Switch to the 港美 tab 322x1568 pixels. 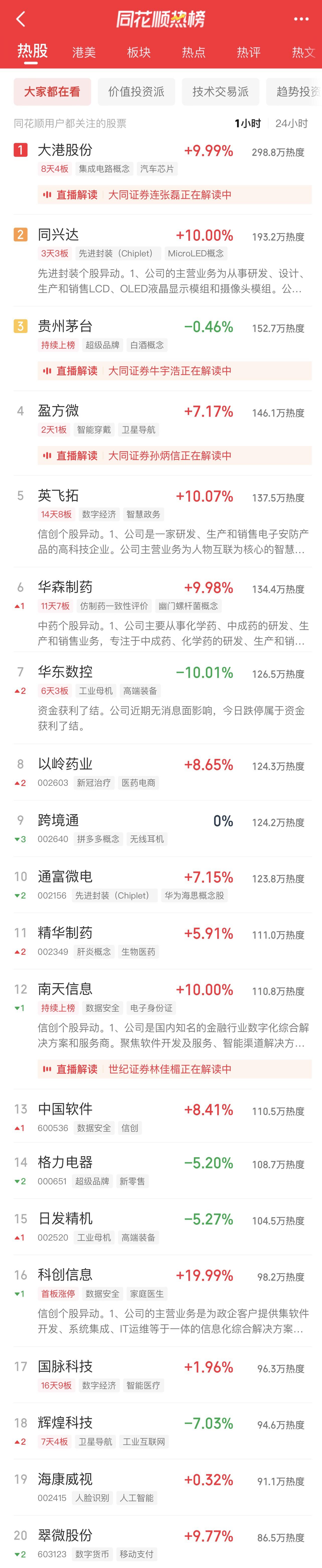click(x=84, y=52)
